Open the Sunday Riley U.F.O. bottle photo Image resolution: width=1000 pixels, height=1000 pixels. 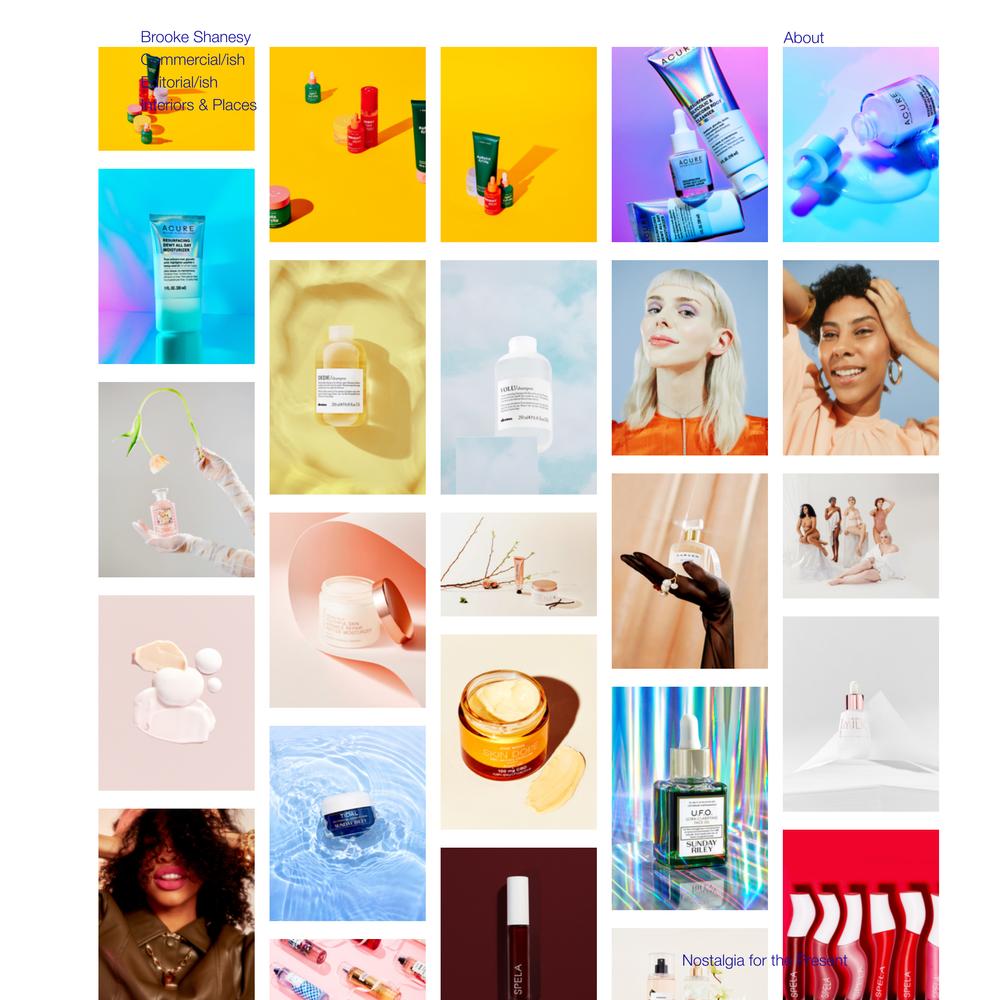[x=689, y=797]
